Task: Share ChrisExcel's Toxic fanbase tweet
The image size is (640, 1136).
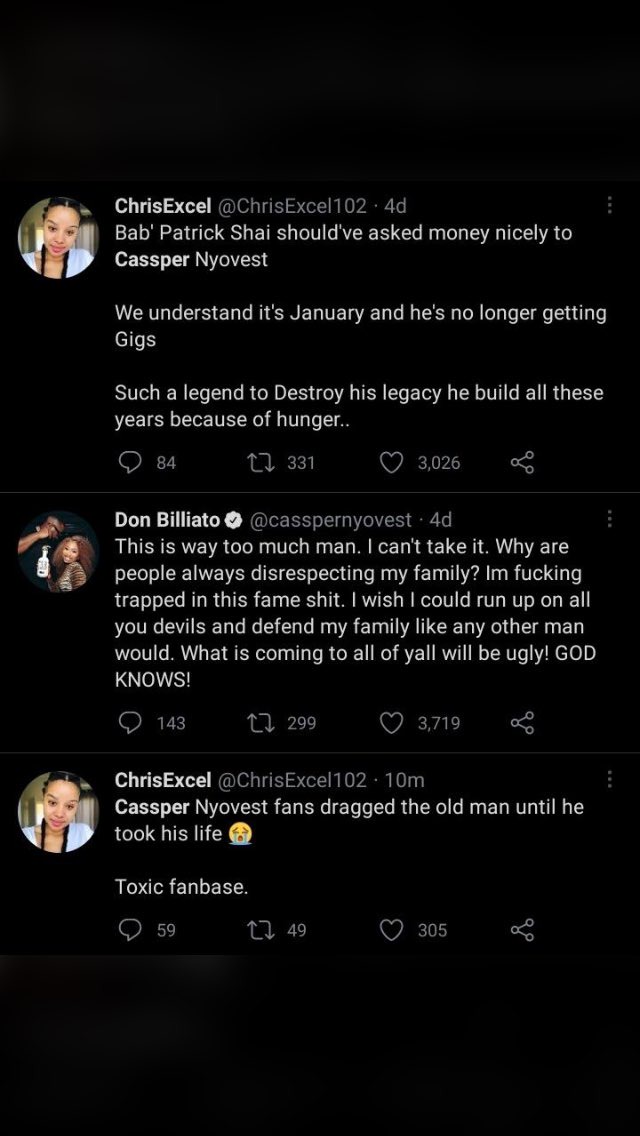Action: pyautogui.click(x=523, y=930)
